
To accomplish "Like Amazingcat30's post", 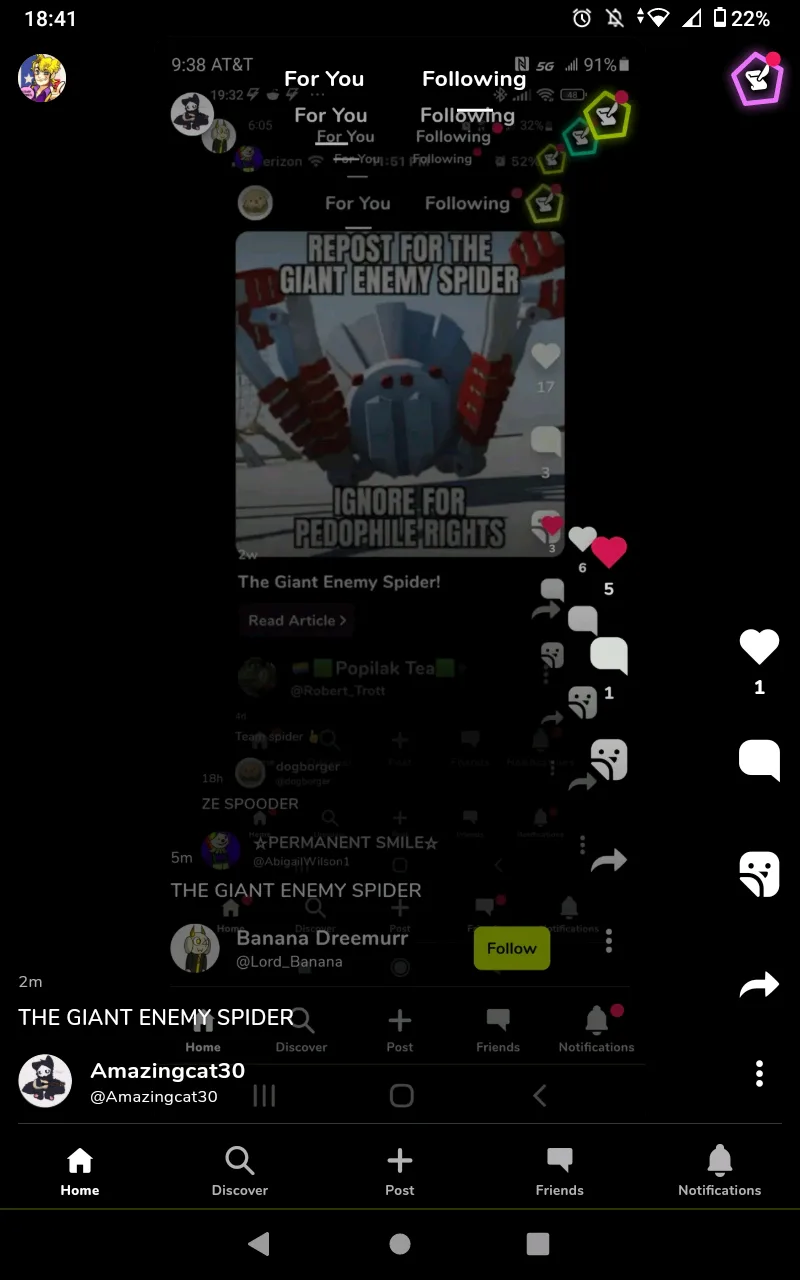I will click(x=759, y=647).
